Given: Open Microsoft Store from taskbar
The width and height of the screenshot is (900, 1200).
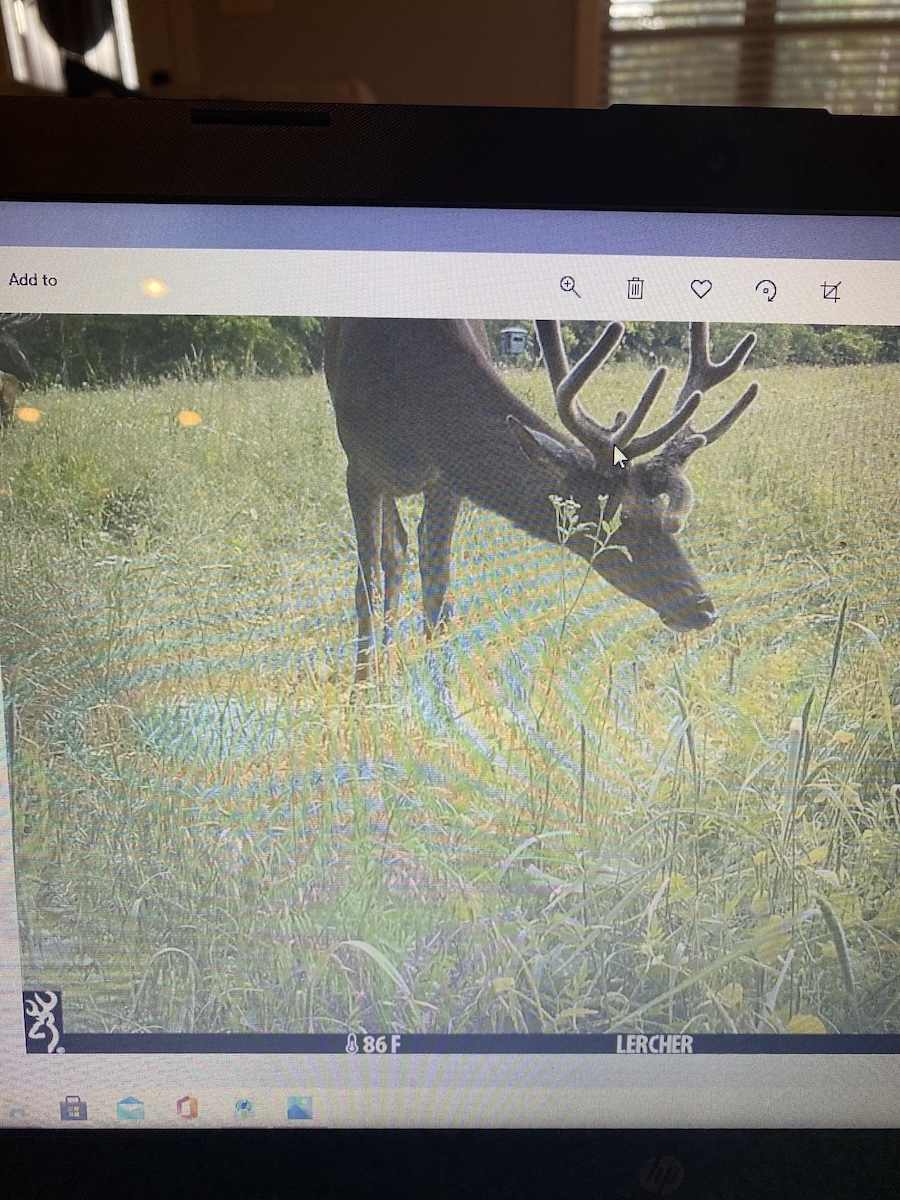Looking at the screenshot, I should tap(73, 1108).
